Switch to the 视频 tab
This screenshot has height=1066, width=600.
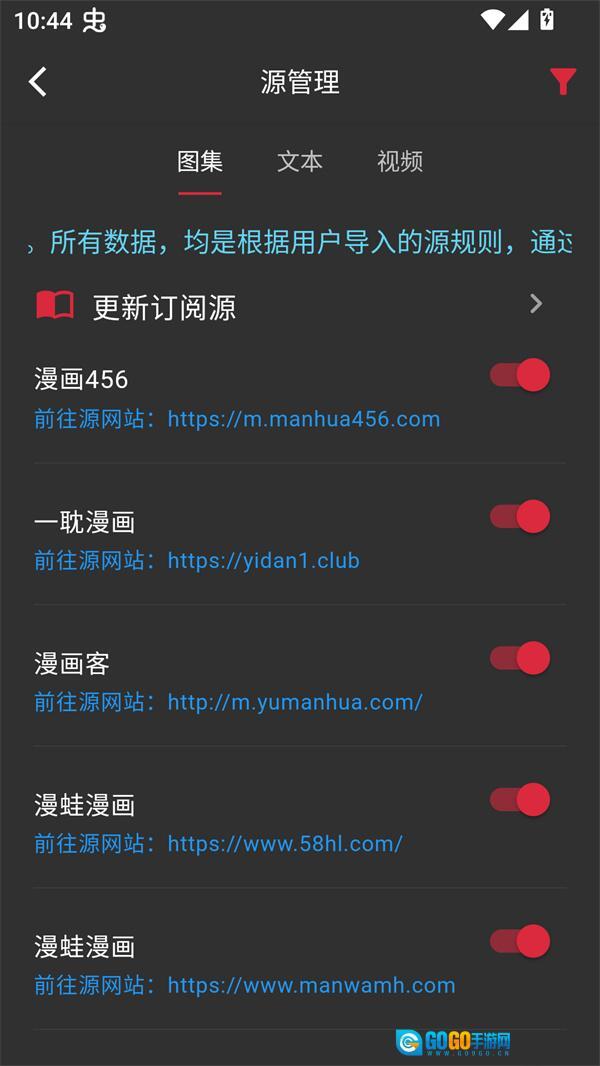[x=400, y=161]
